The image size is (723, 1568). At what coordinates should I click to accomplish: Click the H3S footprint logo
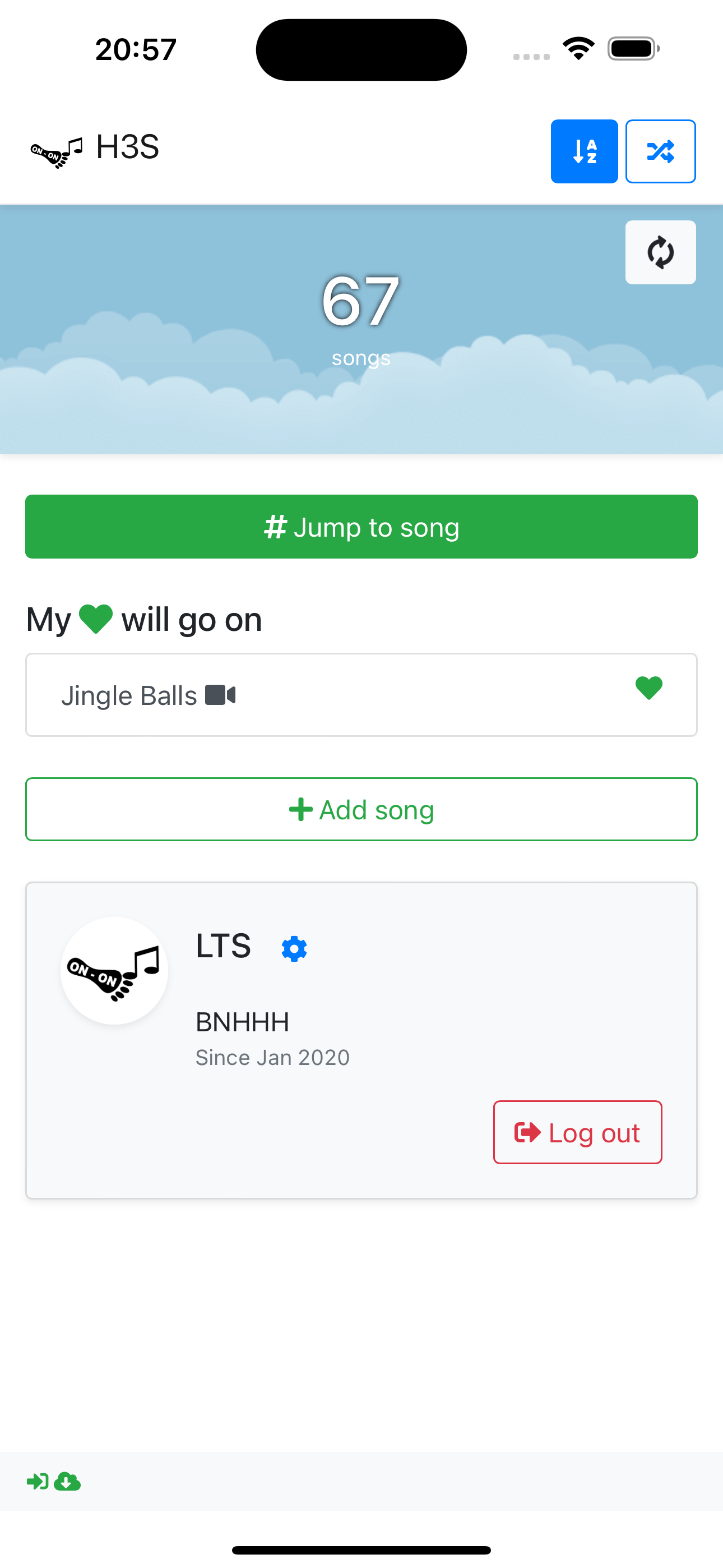[54, 151]
